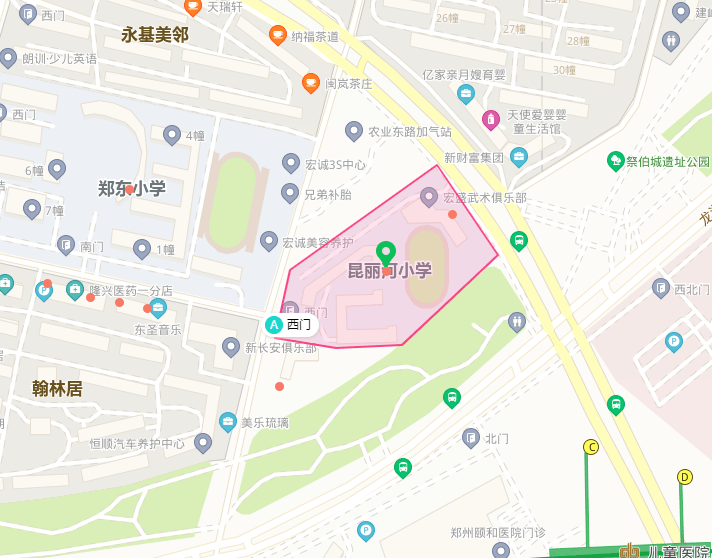
Task: Select the yellow D route marker
Action: (685, 477)
